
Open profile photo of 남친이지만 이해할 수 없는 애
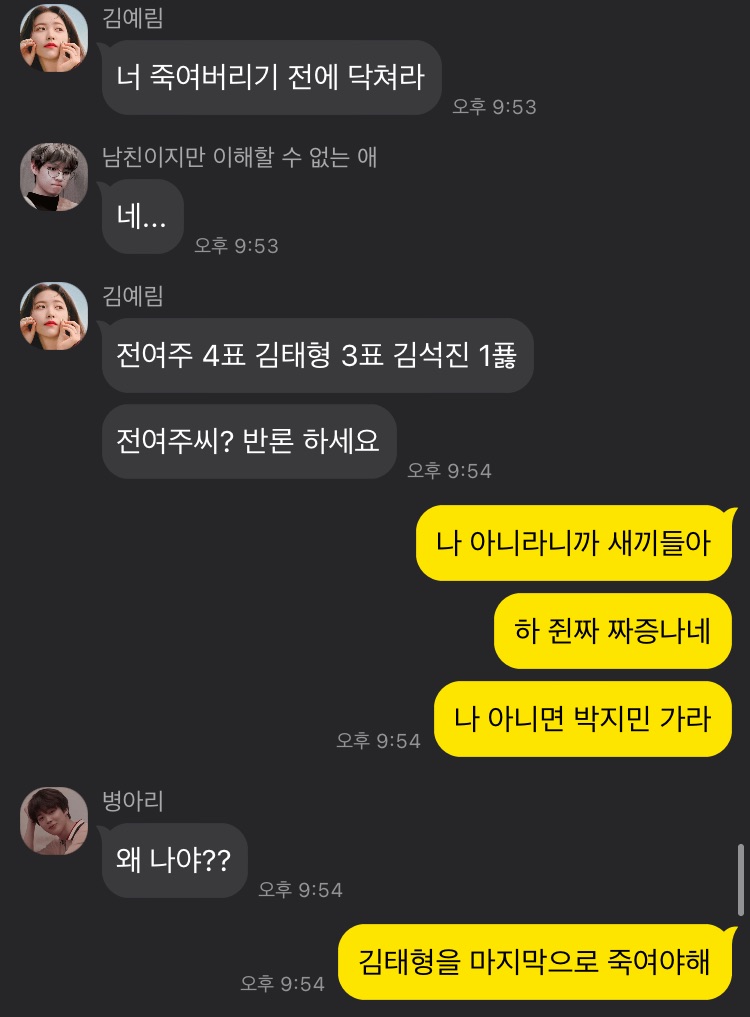point(54,177)
